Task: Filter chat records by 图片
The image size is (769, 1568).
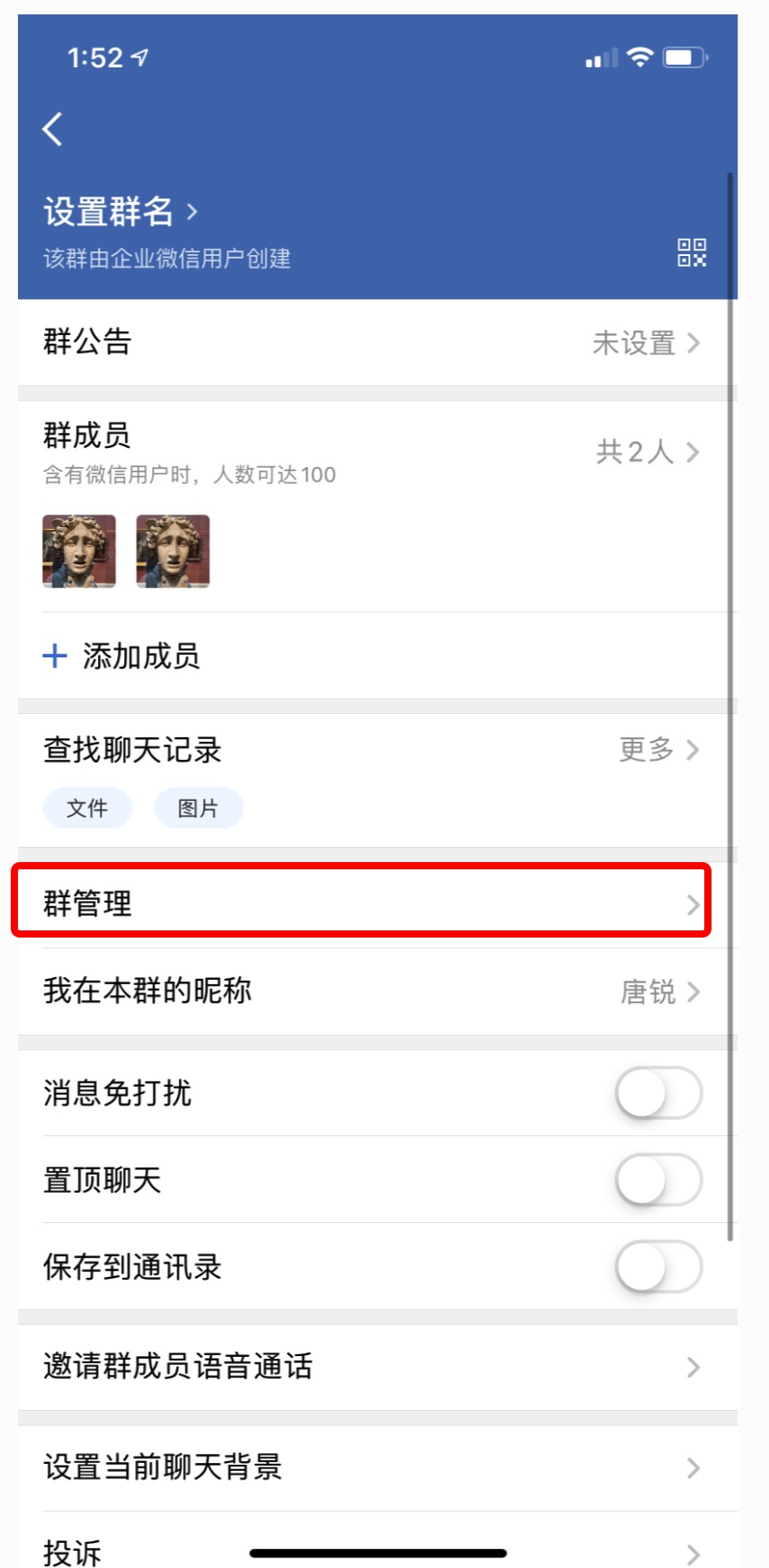Action: (x=199, y=807)
